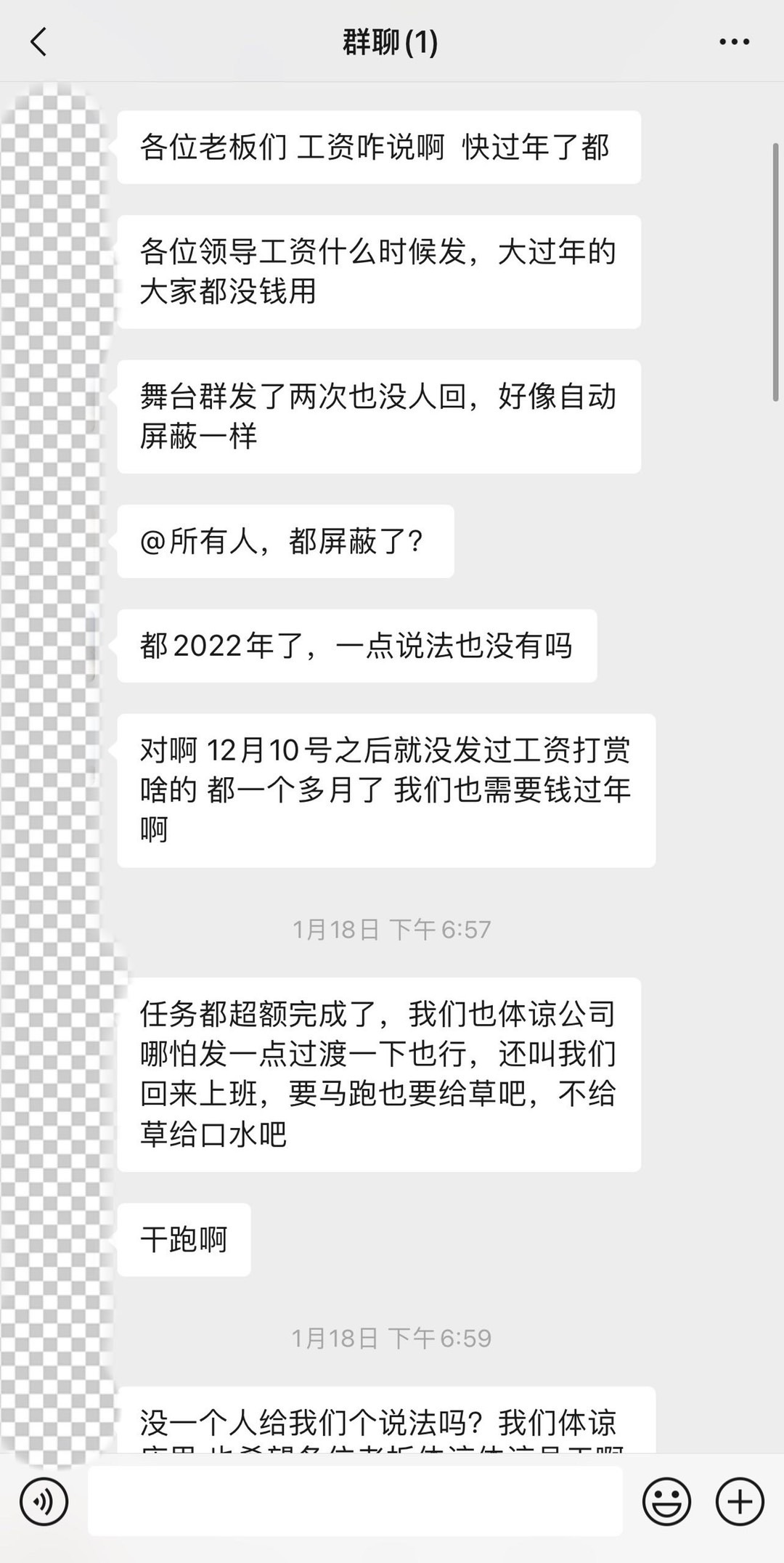The width and height of the screenshot is (784, 1563).
Task: Switch to voice message input
Action: (x=44, y=1502)
